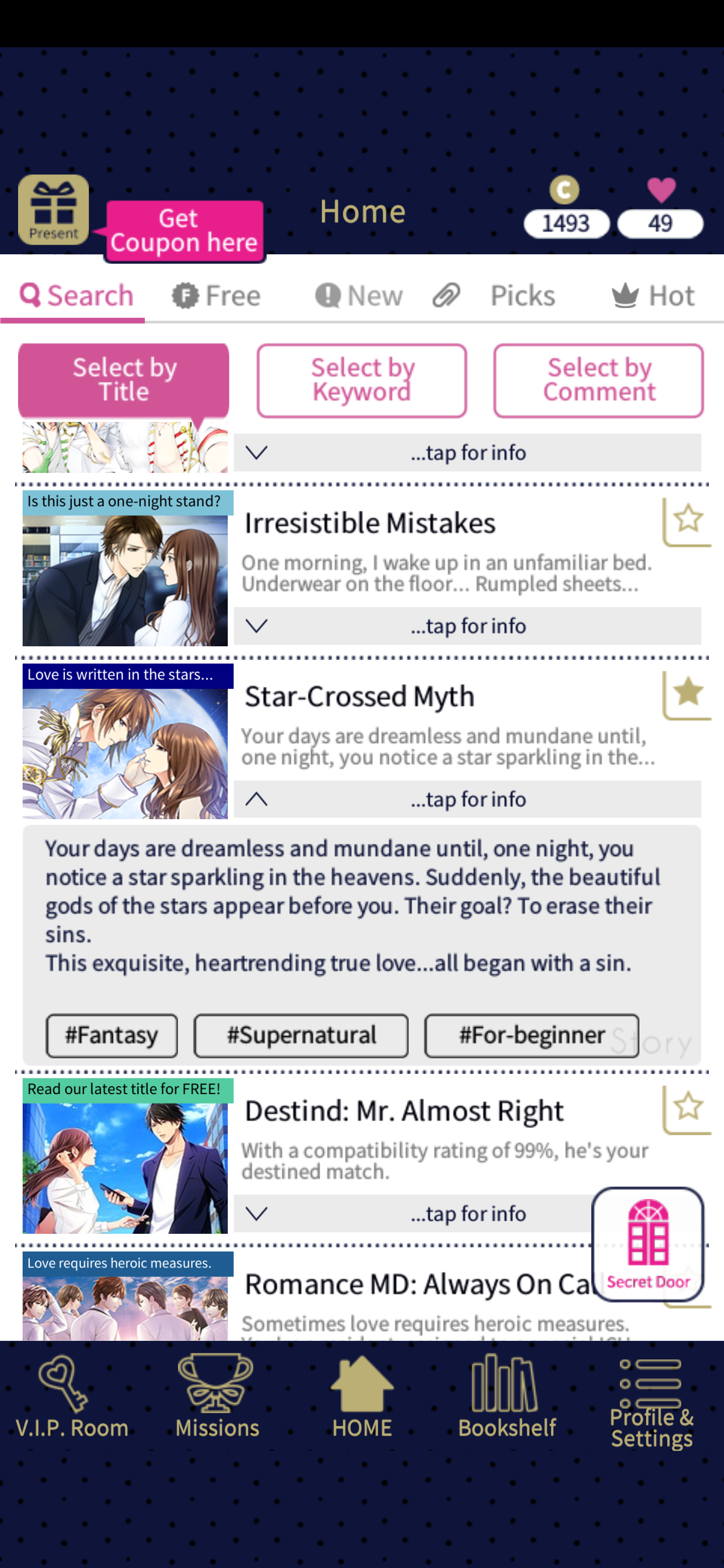
Task: Switch to the New tab
Action: coord(359,296)
